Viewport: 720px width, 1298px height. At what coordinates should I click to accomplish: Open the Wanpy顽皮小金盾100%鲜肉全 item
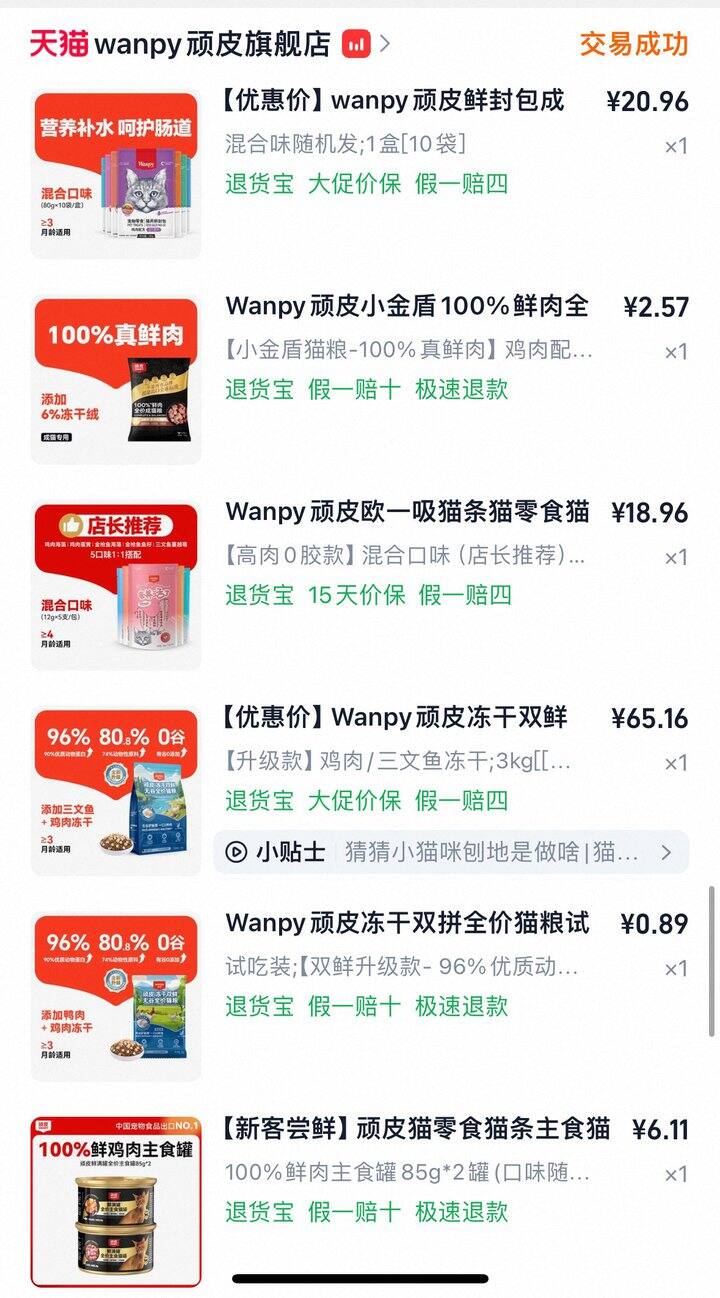(x=407, y=305)
